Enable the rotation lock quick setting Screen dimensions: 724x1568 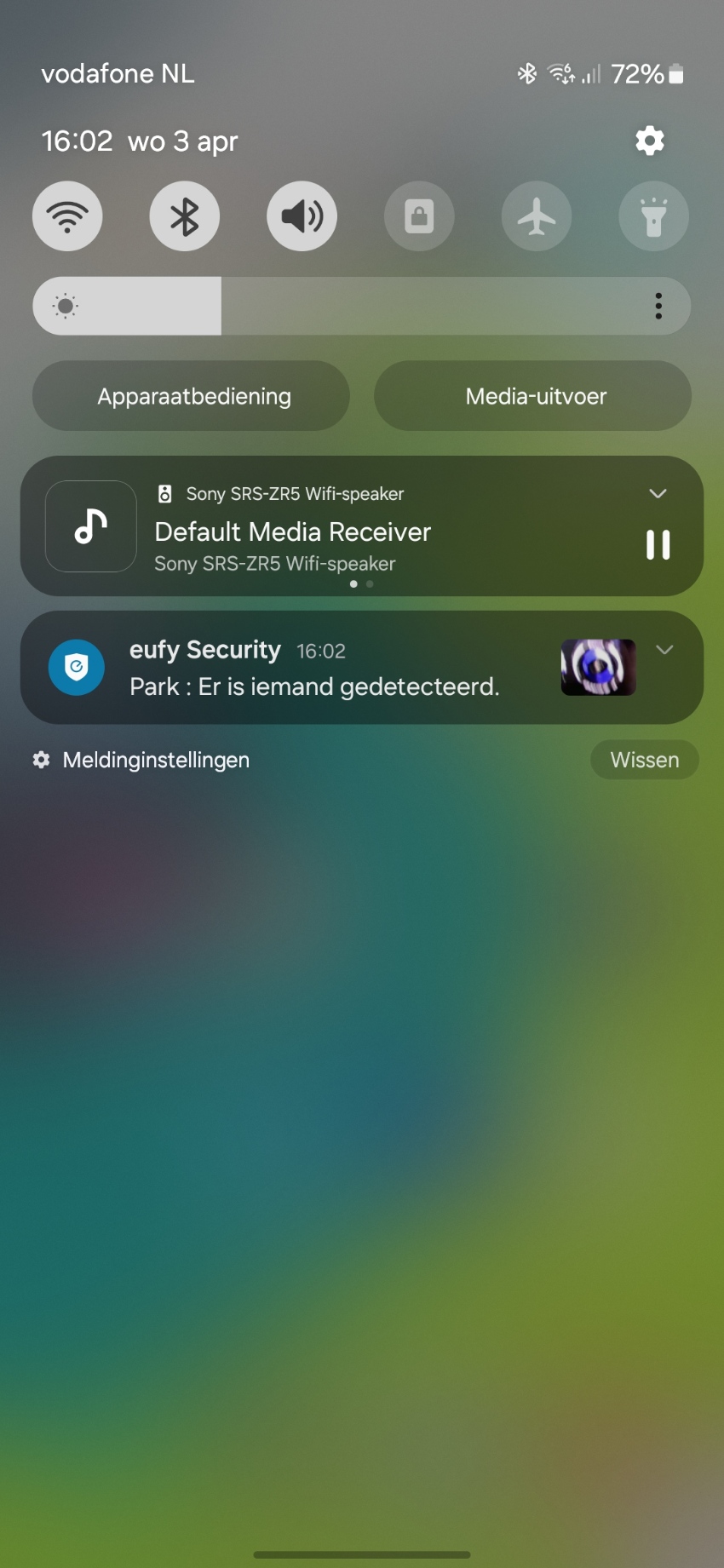[x=419, y=216]
